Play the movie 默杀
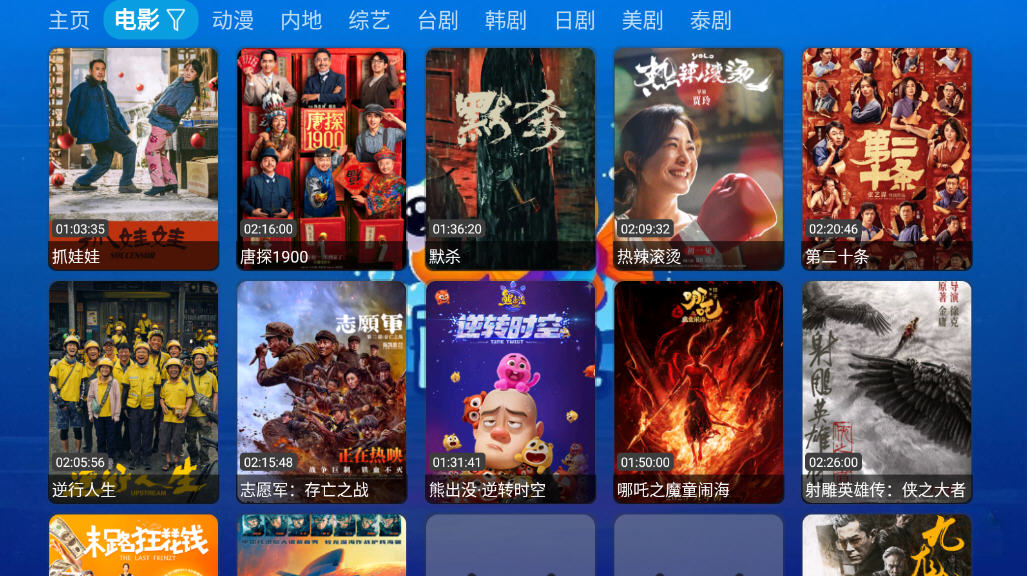Screen dimensions: 1027x576 click(510, 158)
